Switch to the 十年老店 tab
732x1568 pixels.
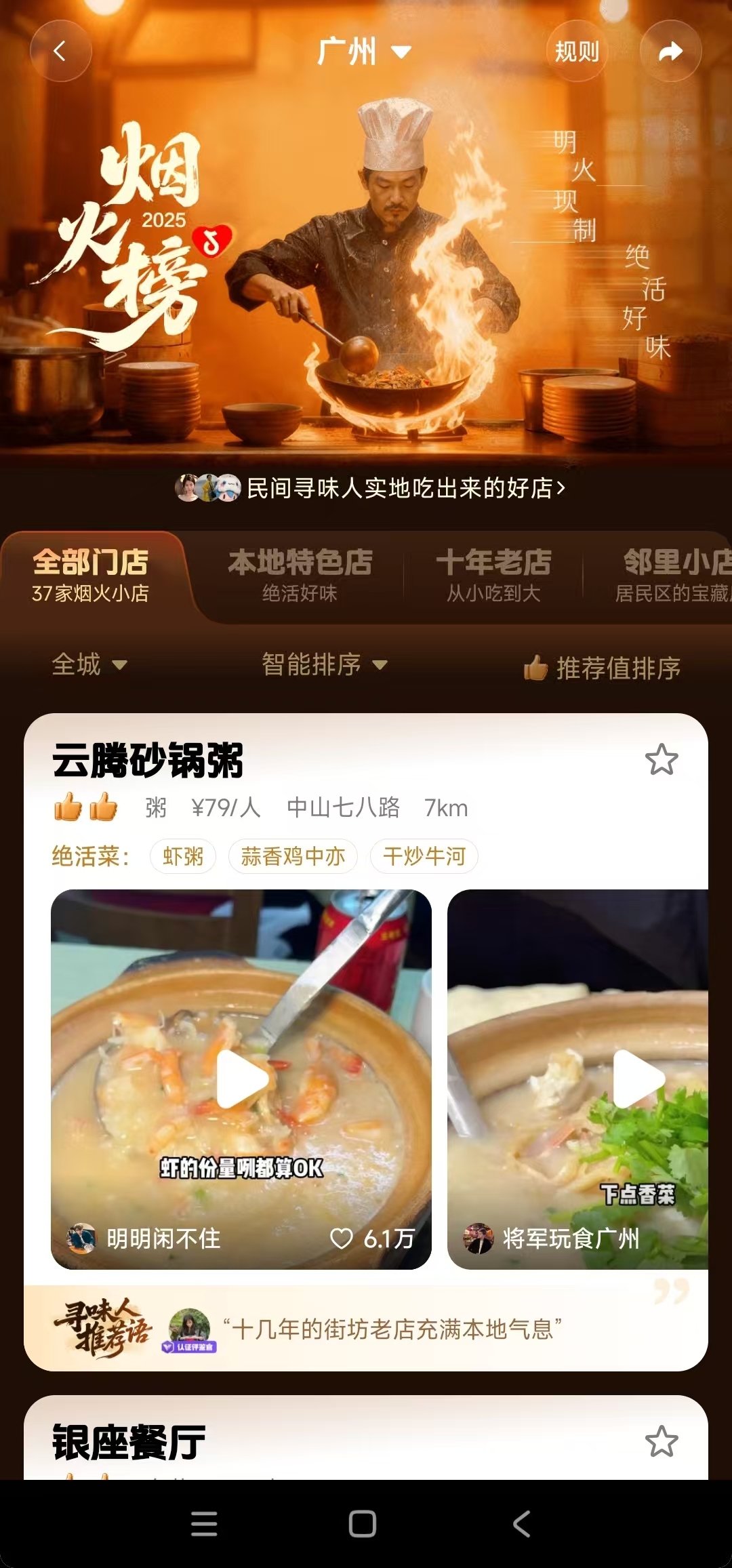(493, 575)
